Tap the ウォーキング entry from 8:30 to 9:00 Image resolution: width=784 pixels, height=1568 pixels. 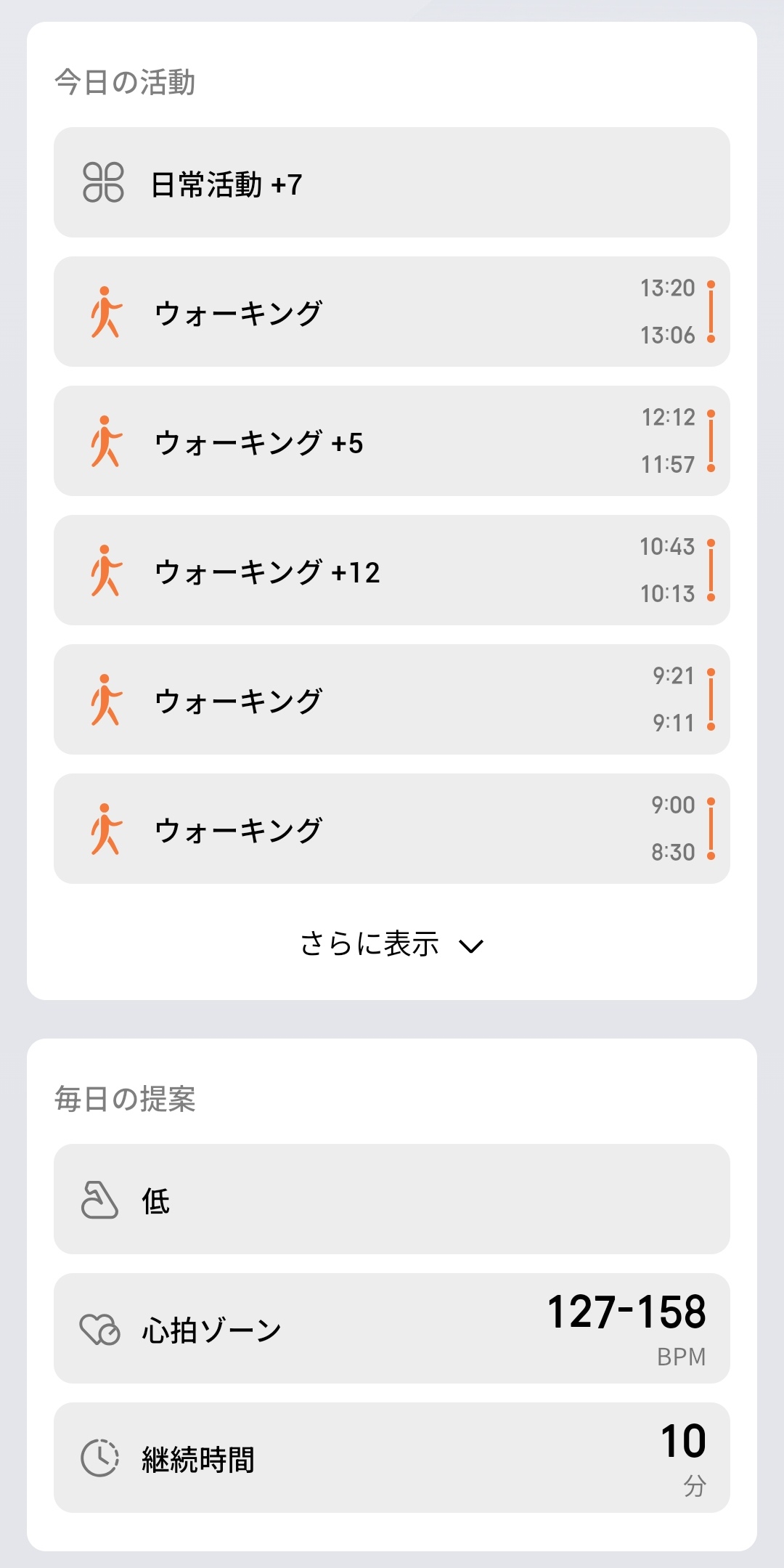click(x=392, y=829)
